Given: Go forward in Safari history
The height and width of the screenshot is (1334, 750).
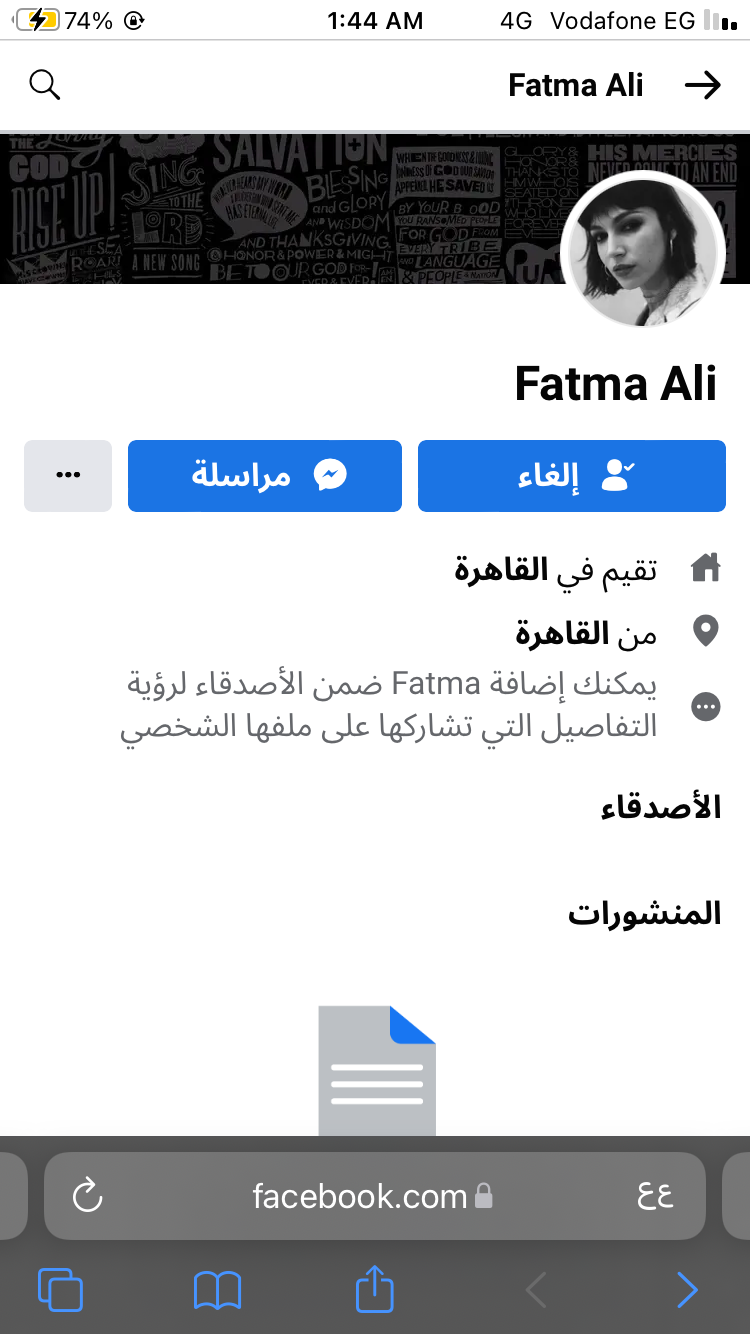Looking at the screenshot, I should coord(687,1289).
